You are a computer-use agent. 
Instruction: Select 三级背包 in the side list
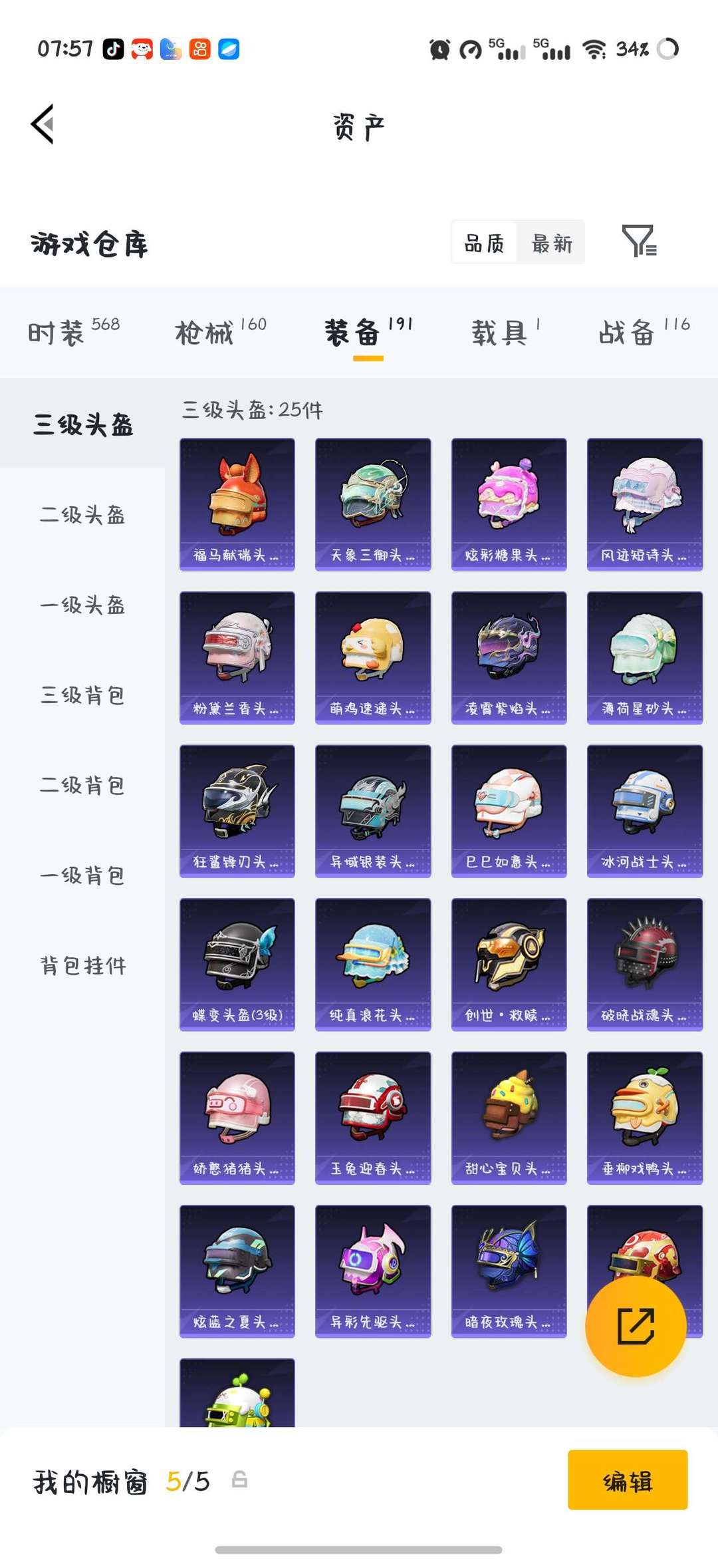82,695
